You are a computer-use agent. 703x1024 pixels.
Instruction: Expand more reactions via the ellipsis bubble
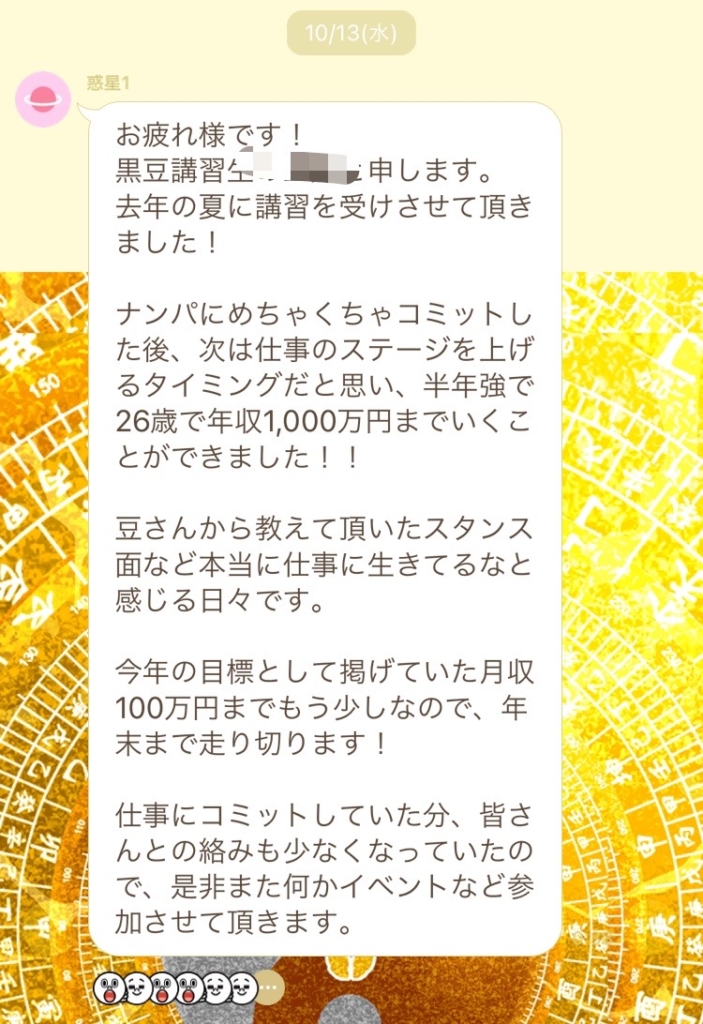pos(269,988)
